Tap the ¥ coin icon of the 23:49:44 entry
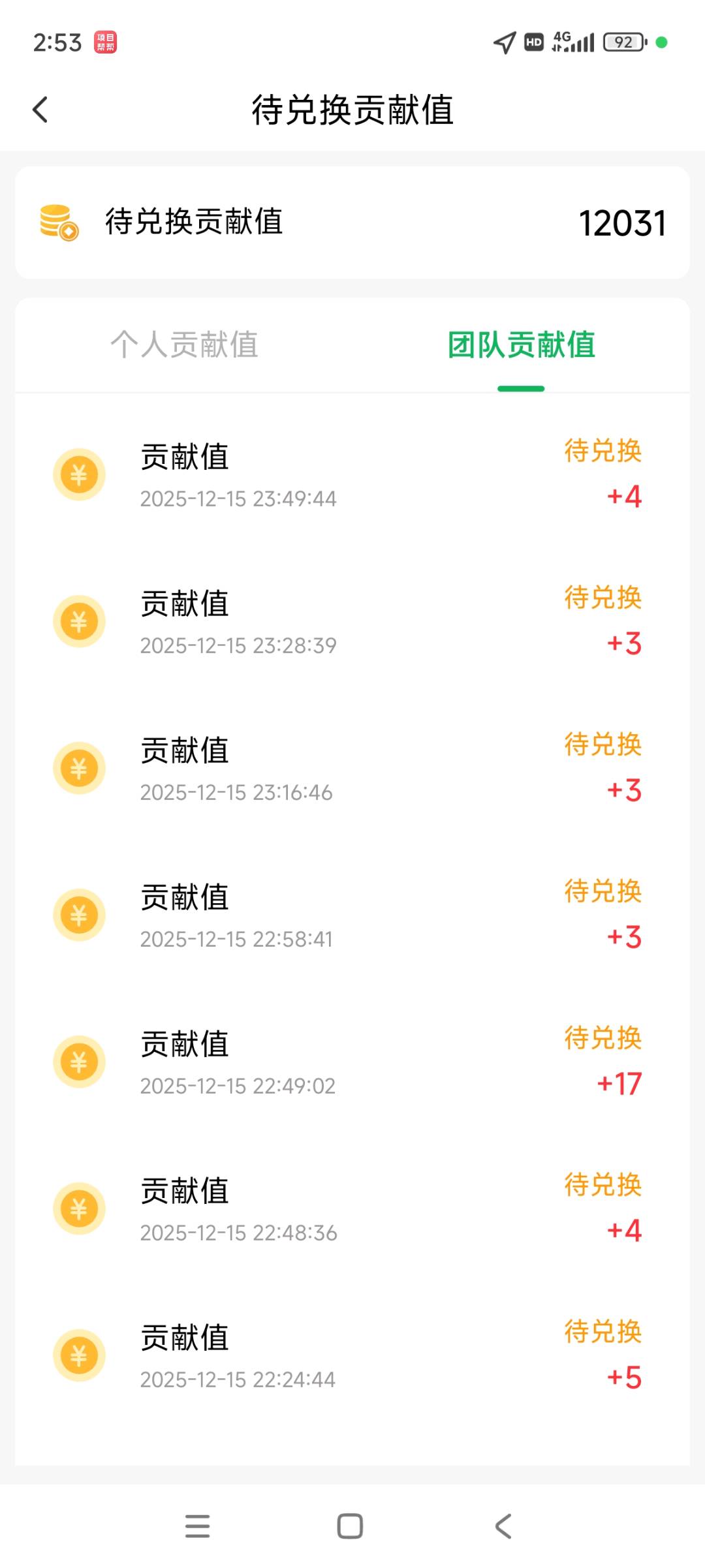 79,474
